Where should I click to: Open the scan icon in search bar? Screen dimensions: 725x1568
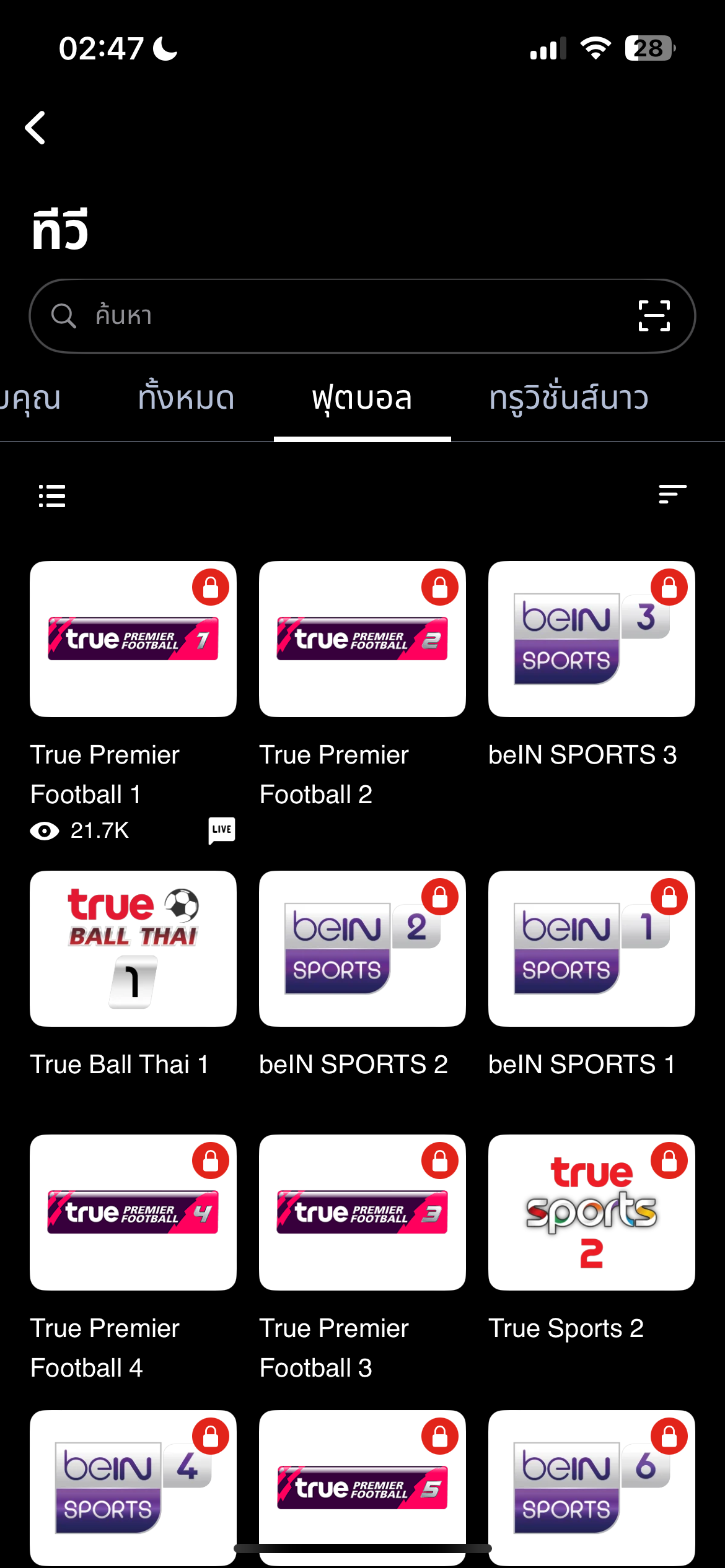click(654, 316)
